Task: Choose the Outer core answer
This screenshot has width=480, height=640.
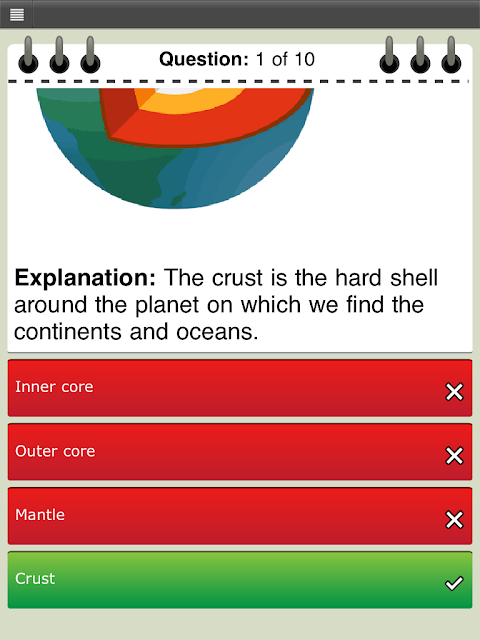Action: (240, 452)
